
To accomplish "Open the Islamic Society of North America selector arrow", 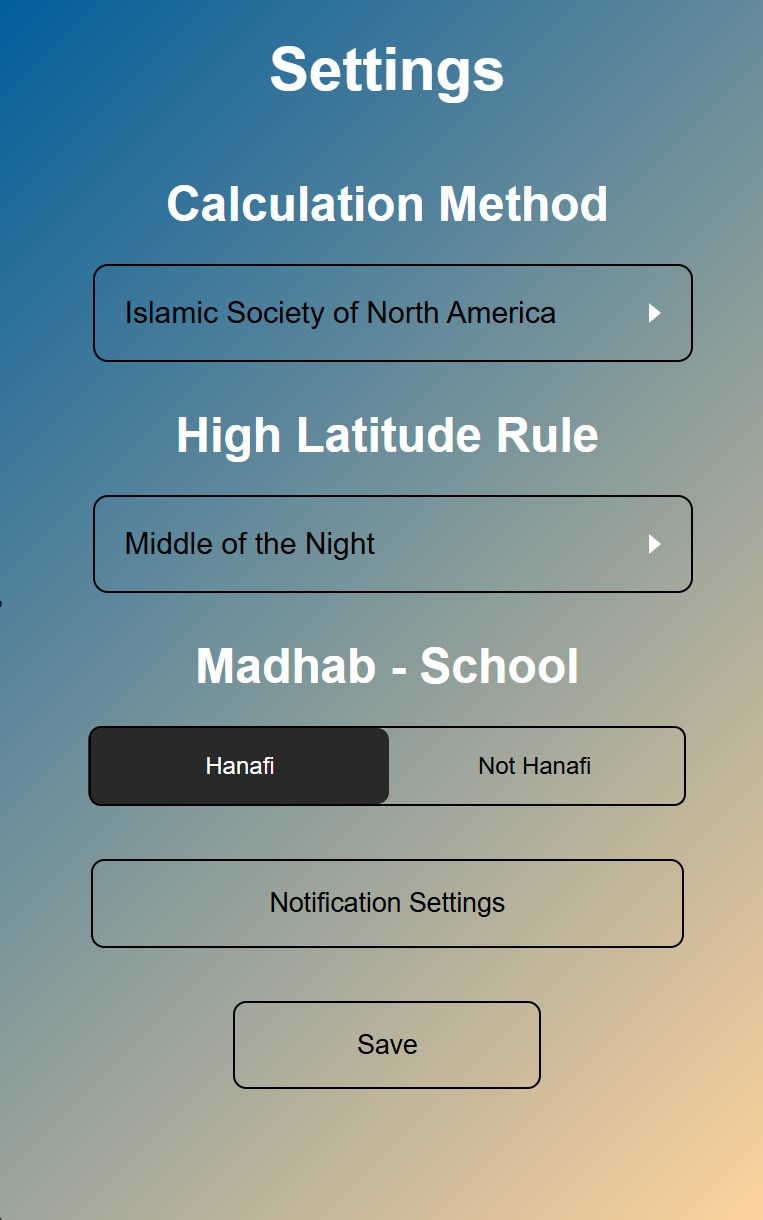I will [x=656, y=313].
